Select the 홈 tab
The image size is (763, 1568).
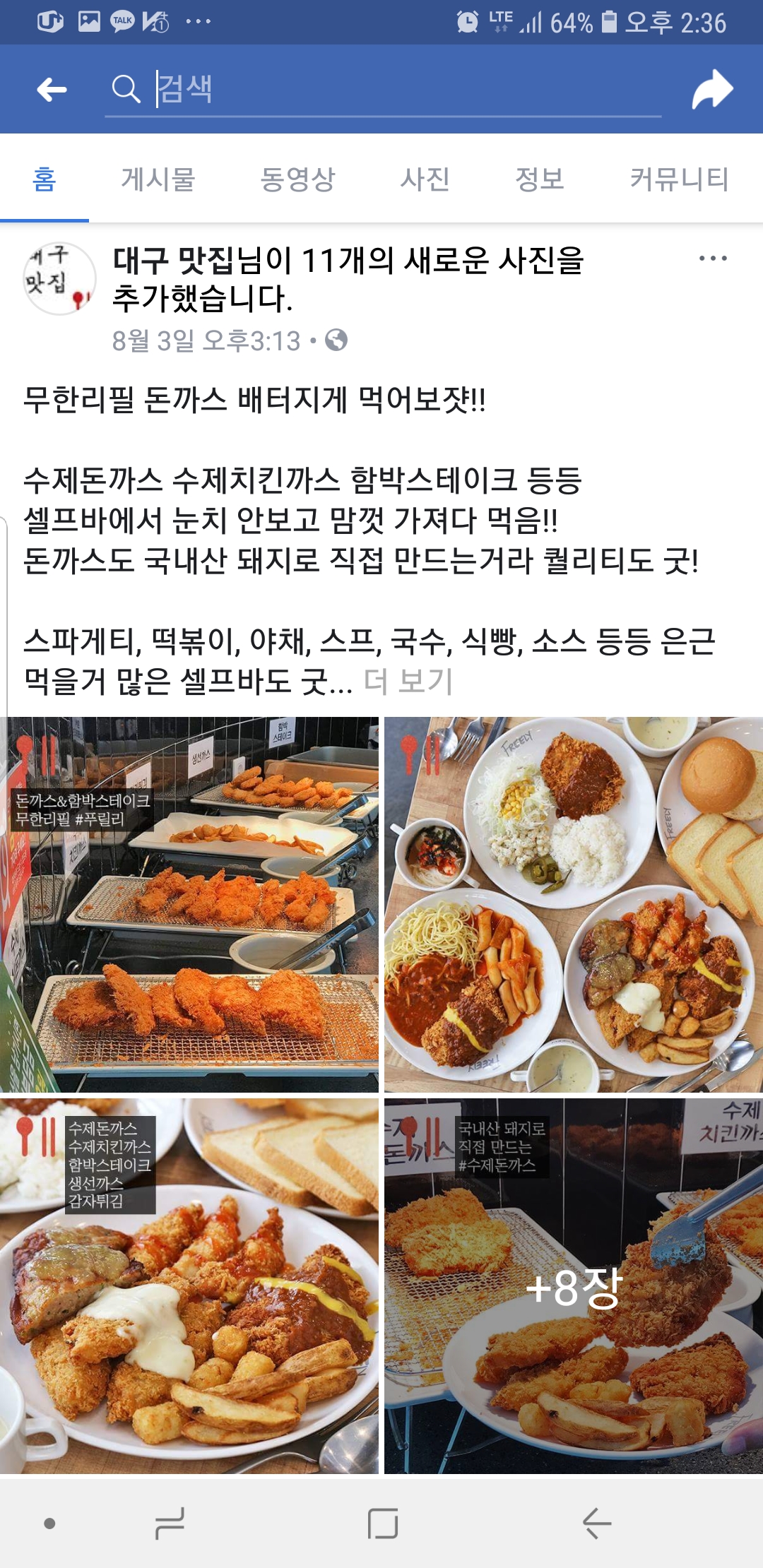[x=44, y=179]
